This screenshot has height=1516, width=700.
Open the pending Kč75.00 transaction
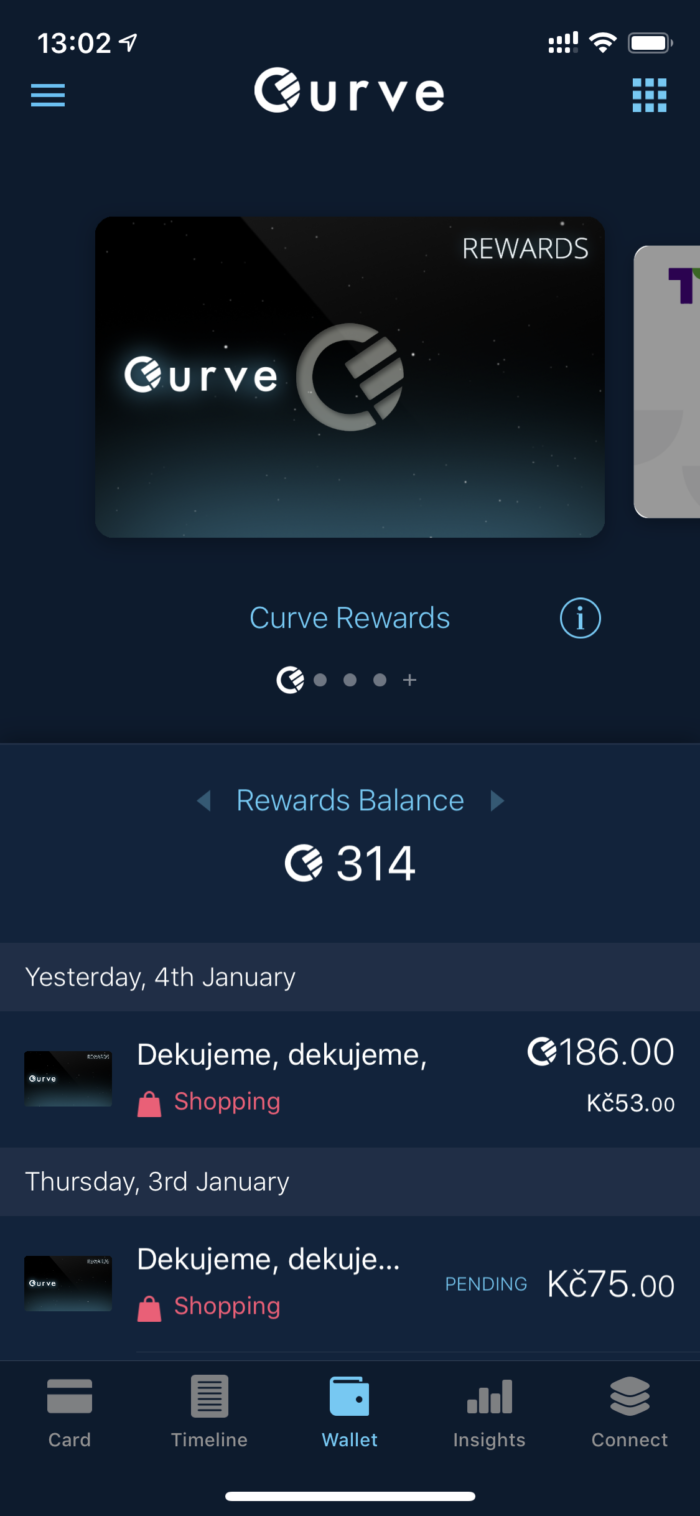[x=349, y=1284]
